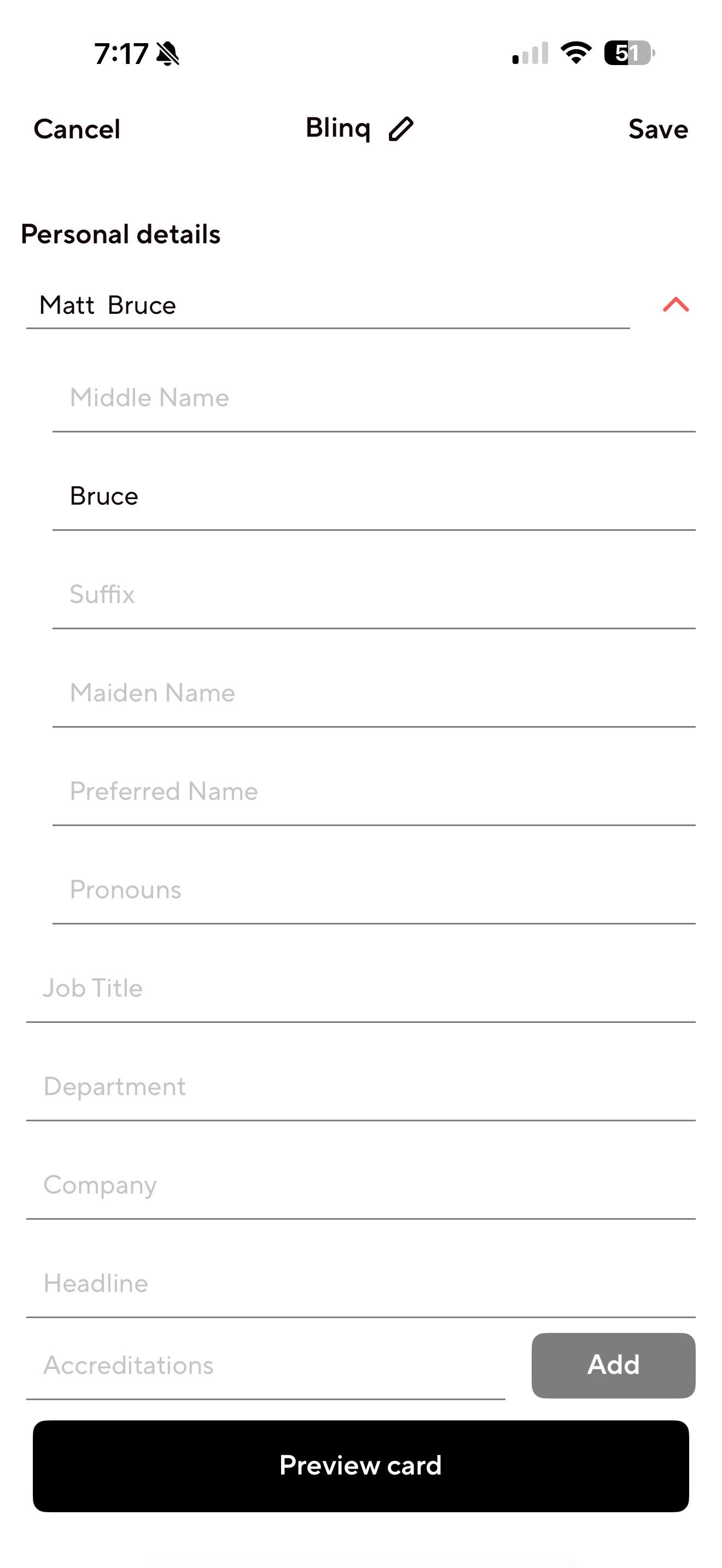Select the Matt Bruce full name field
722x1568 pixels.
[327, 305]
